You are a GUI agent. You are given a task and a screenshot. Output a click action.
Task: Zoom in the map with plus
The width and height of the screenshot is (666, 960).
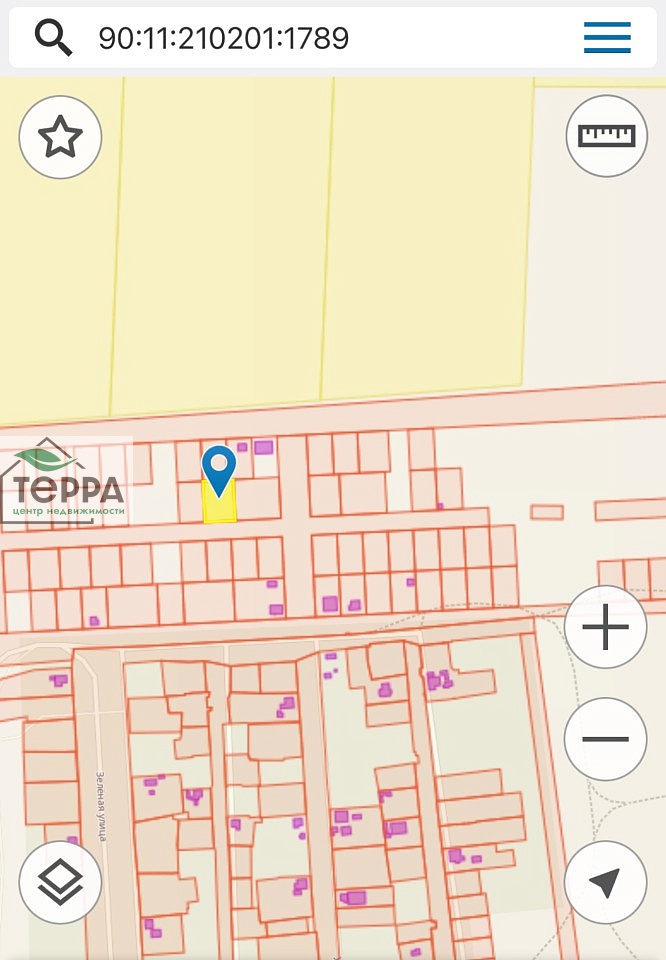(605, 627)
